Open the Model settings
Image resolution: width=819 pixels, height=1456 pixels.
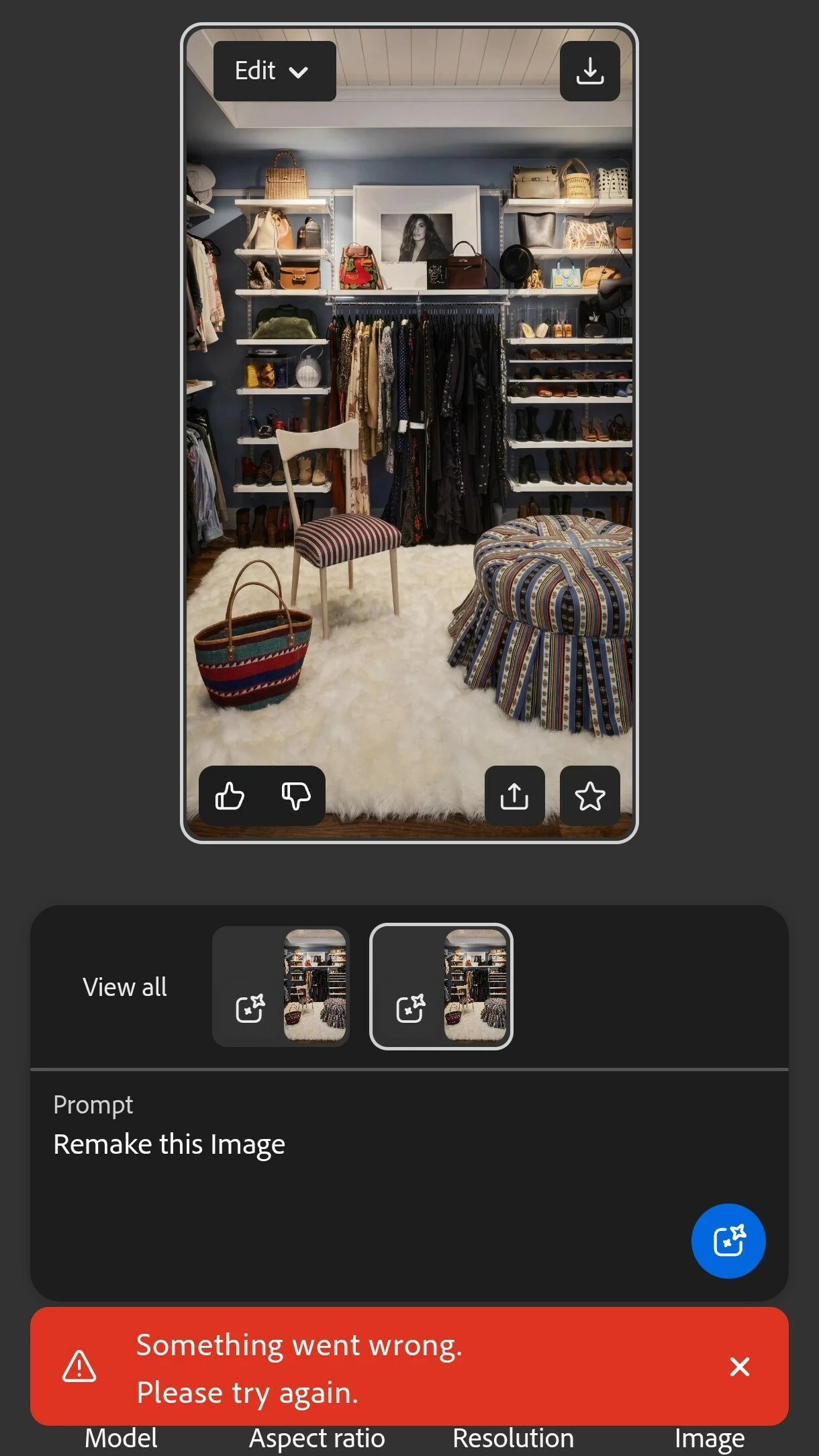coord(121,1439)
